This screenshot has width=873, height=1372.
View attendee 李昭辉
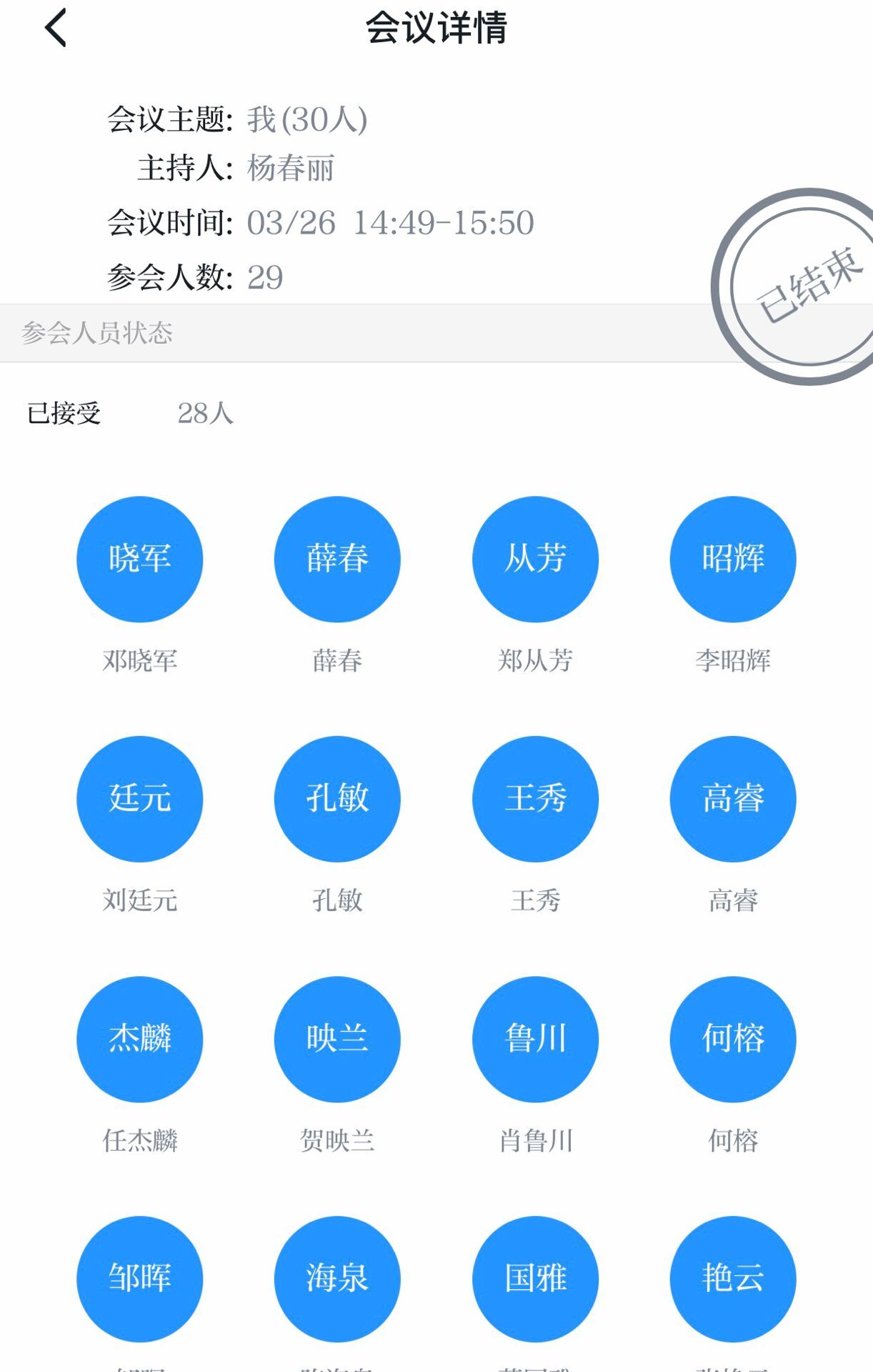click(732, 559)
